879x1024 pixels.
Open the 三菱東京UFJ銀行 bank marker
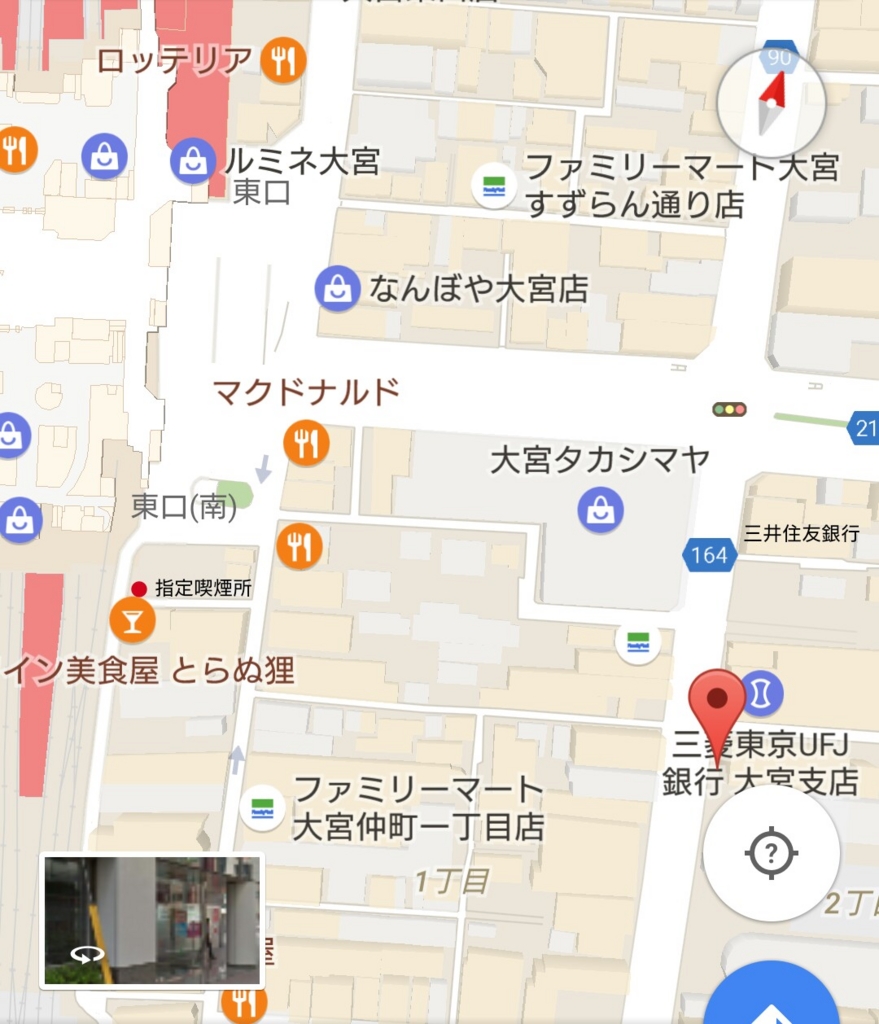762,692
